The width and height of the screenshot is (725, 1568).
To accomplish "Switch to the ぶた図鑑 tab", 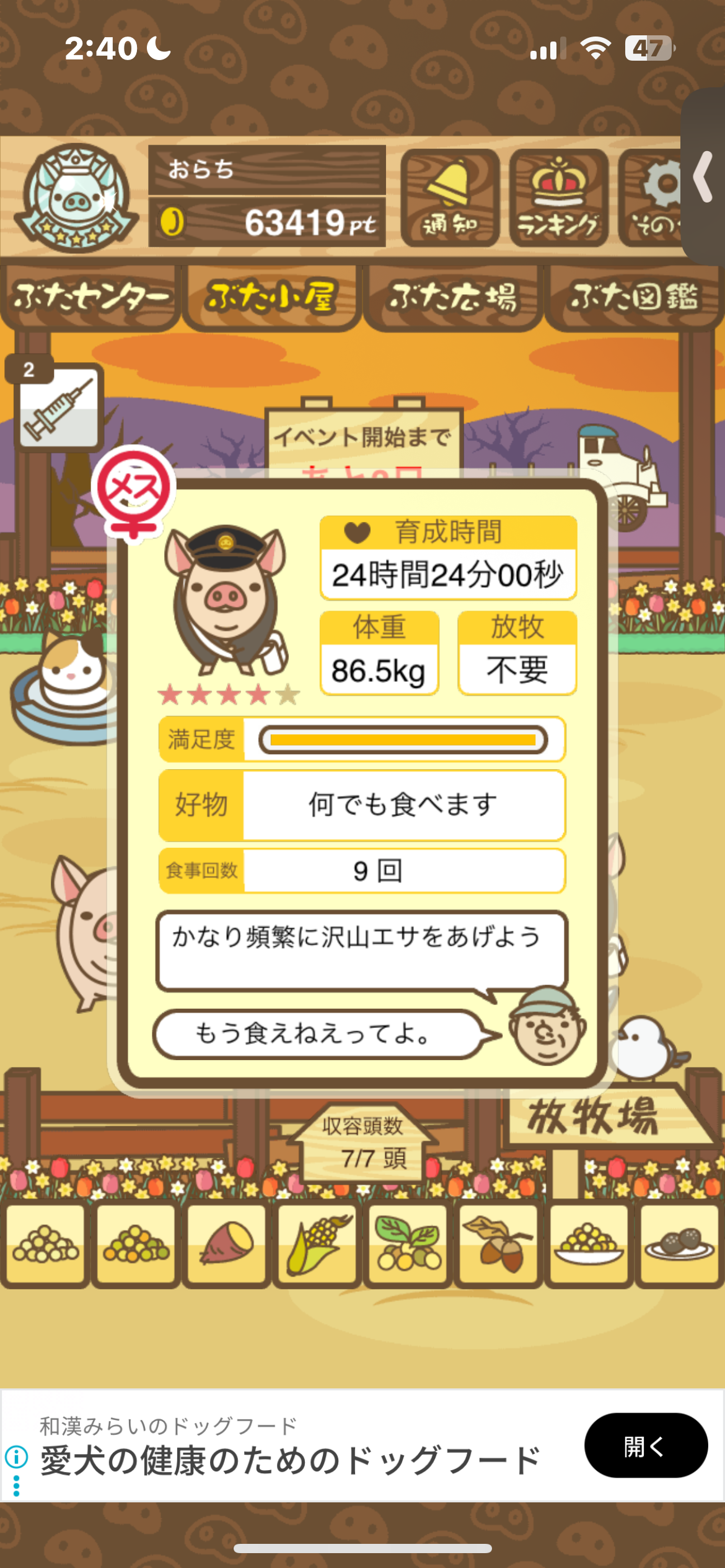I will coord(634,297).
